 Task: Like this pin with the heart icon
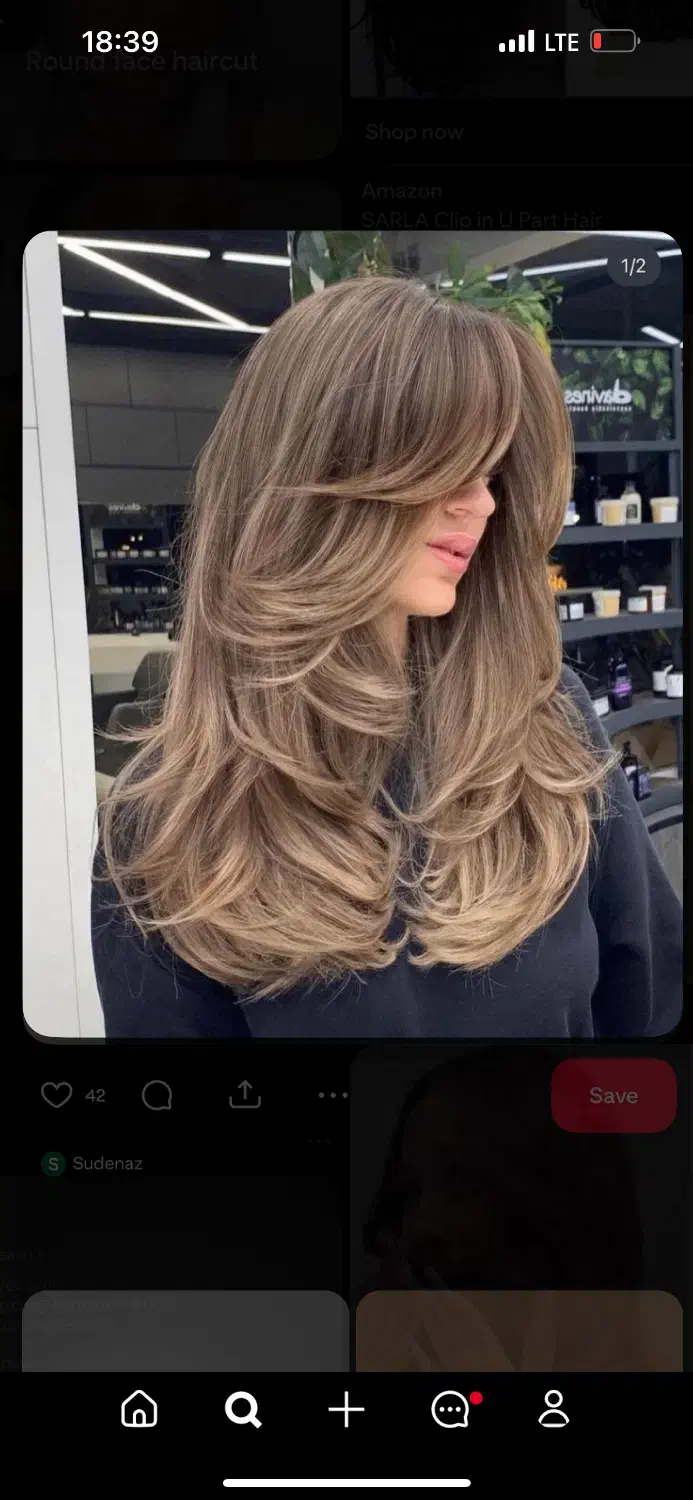click(57, 1096)
